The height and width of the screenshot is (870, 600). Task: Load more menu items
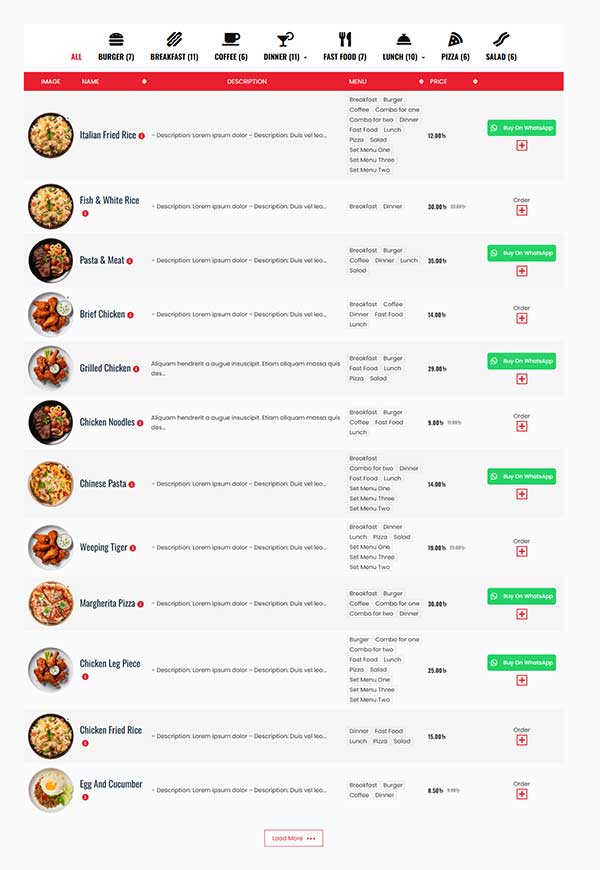(x=294, y=838)
